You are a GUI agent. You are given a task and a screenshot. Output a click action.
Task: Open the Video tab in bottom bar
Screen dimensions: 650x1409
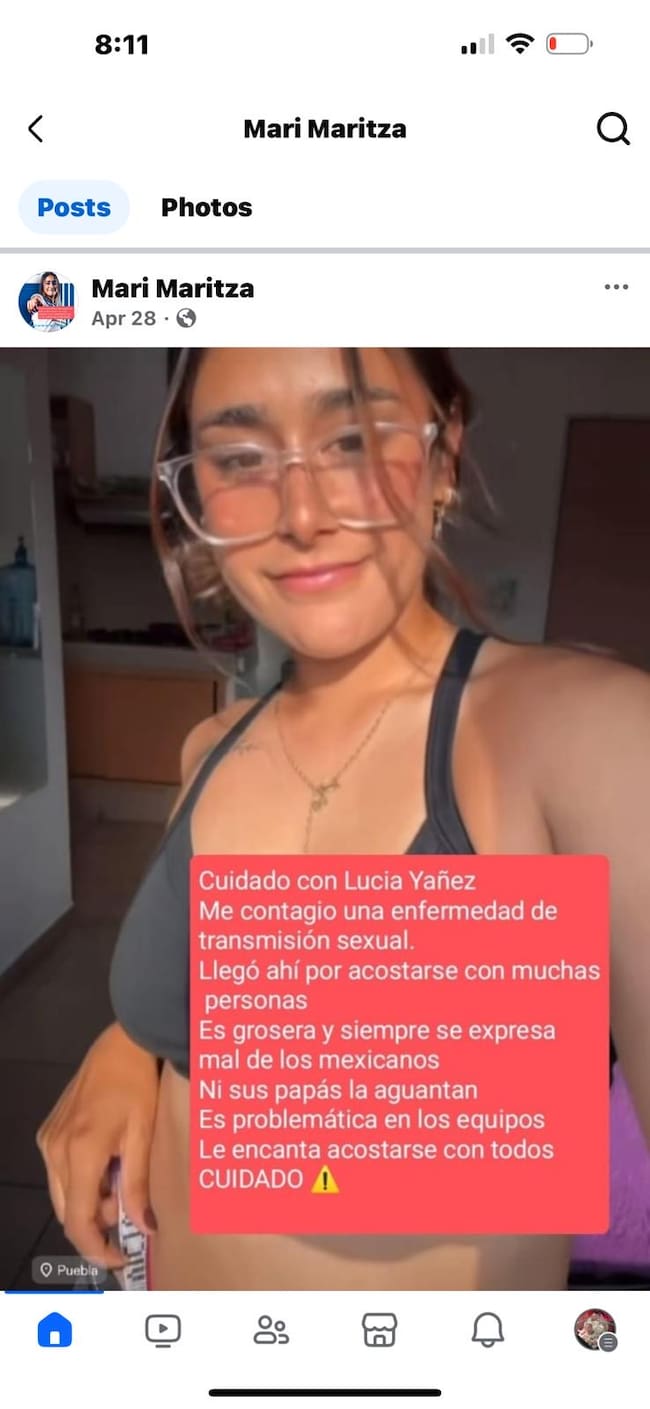click(162, 1330)
